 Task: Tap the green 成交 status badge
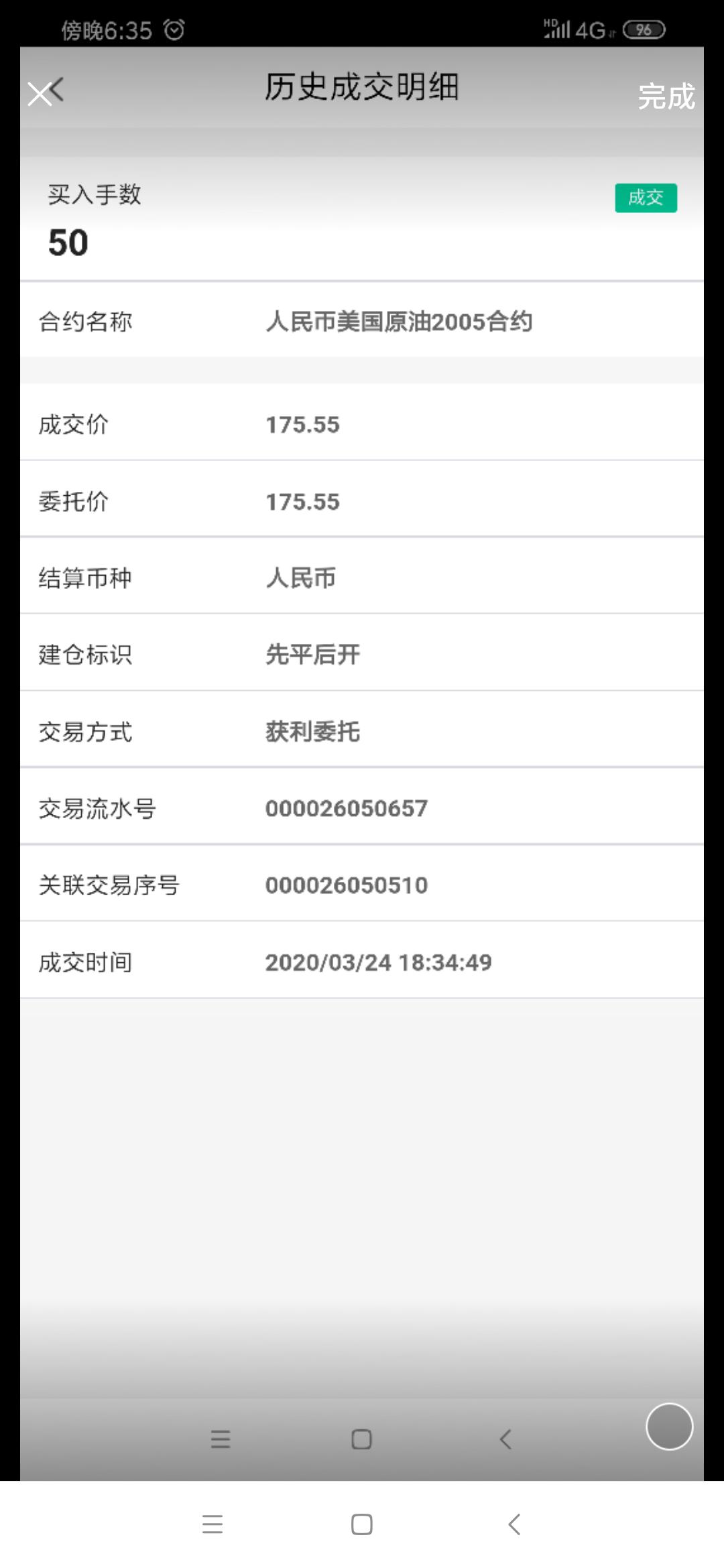tap(646, 198)
